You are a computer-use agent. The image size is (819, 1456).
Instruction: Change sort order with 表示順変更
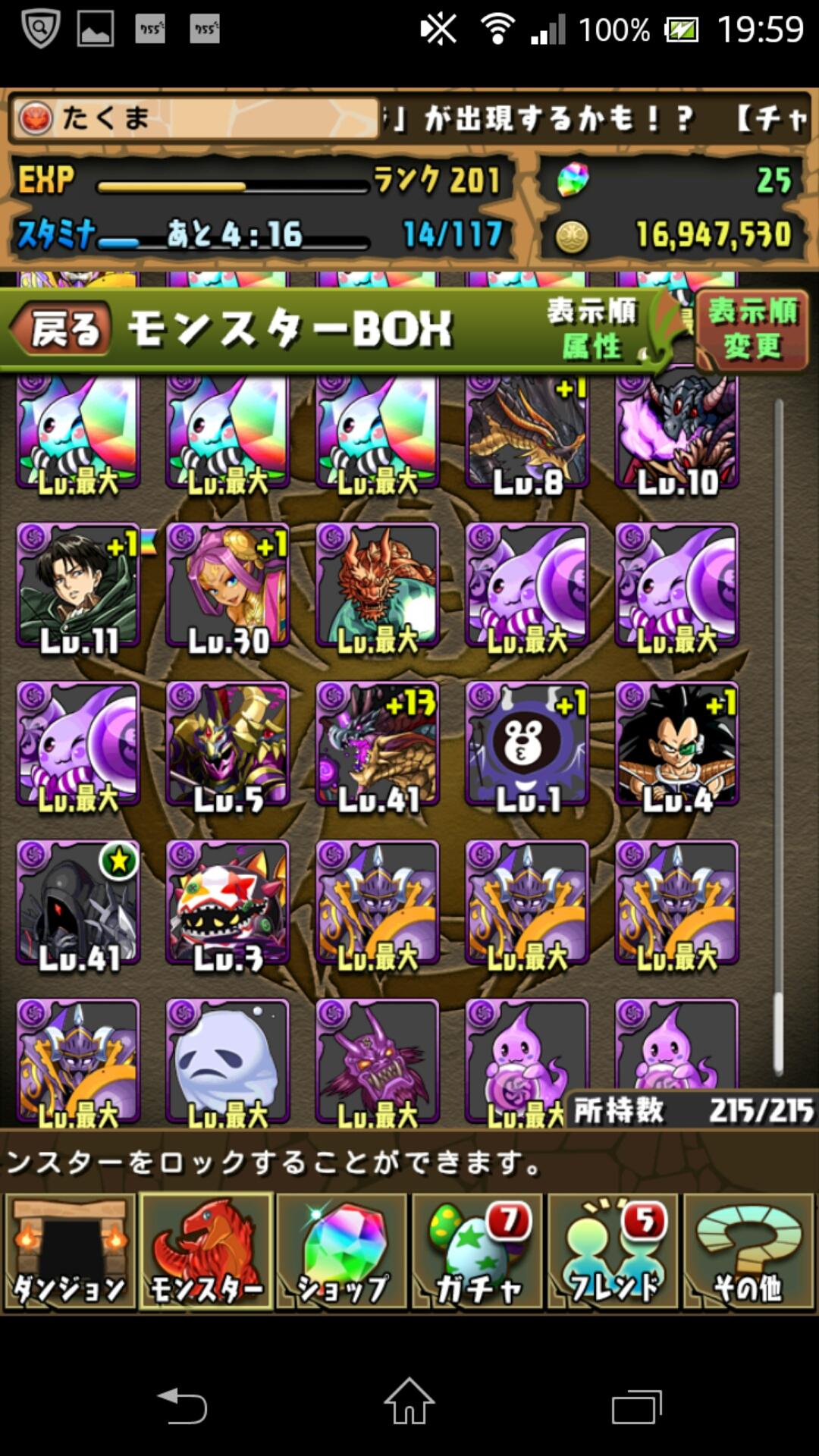(x=752, y=330)
